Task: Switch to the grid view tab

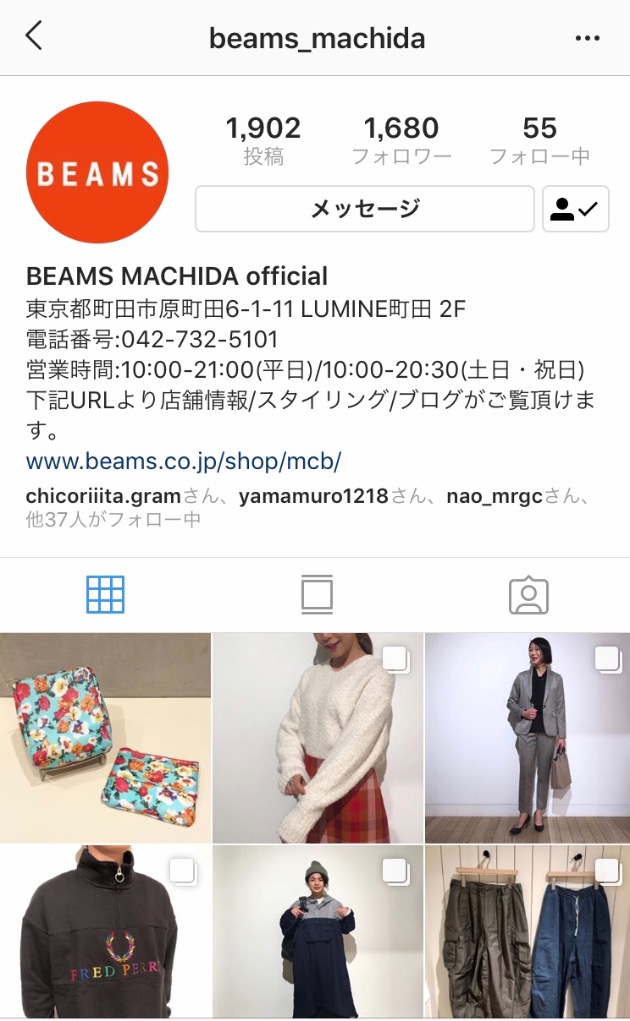Action: coord(105,595)
